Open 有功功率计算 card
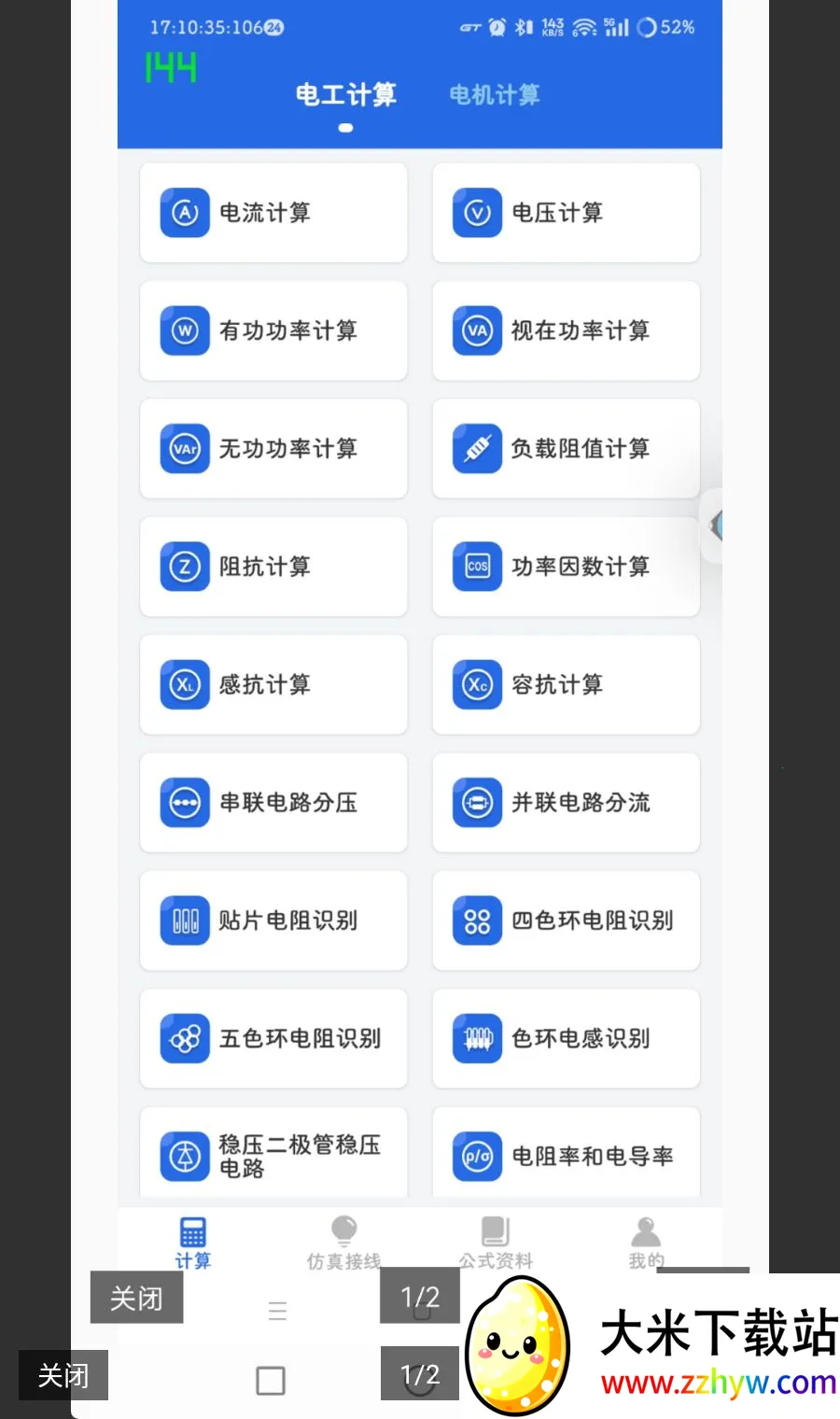The image size is (840, 1419). point(273,330)
